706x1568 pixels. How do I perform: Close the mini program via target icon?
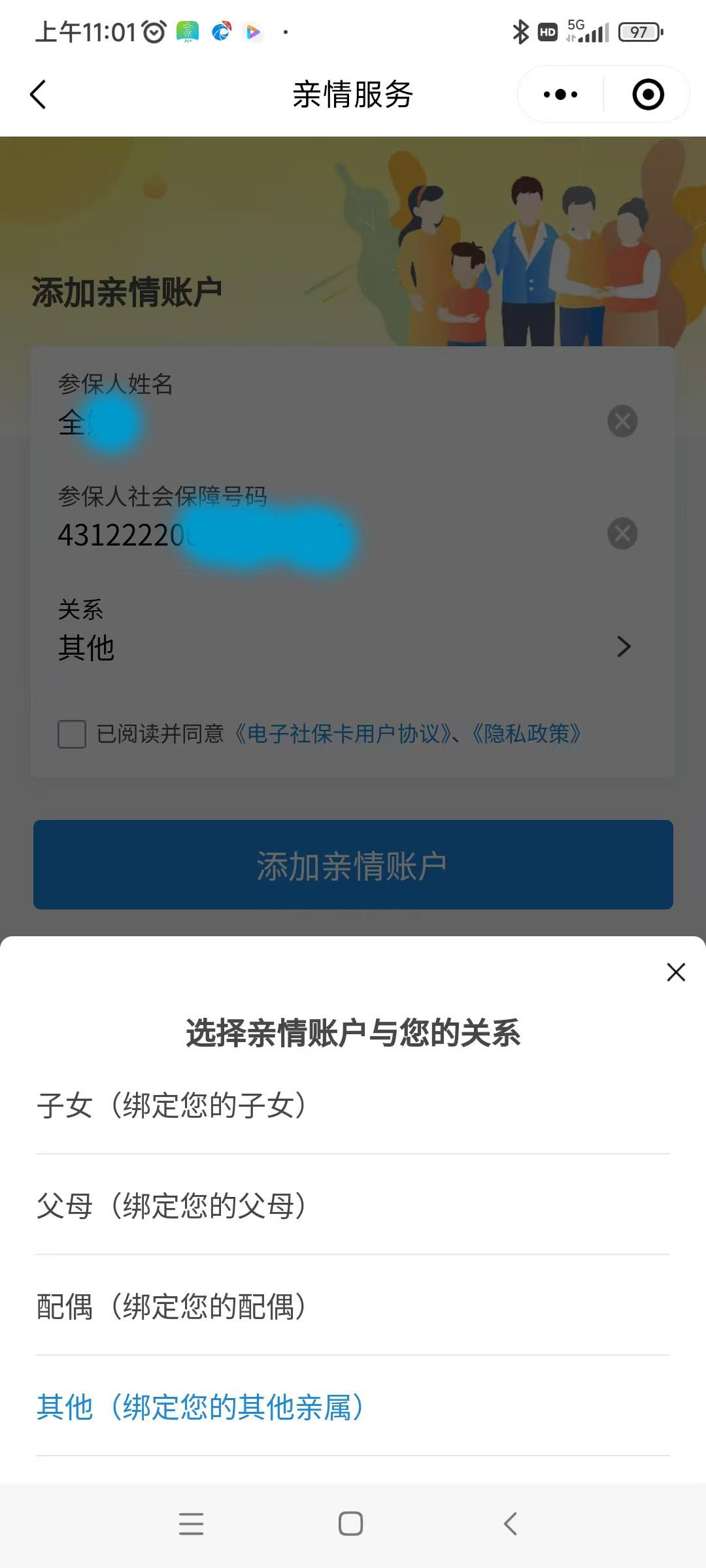tap(648, 95)
